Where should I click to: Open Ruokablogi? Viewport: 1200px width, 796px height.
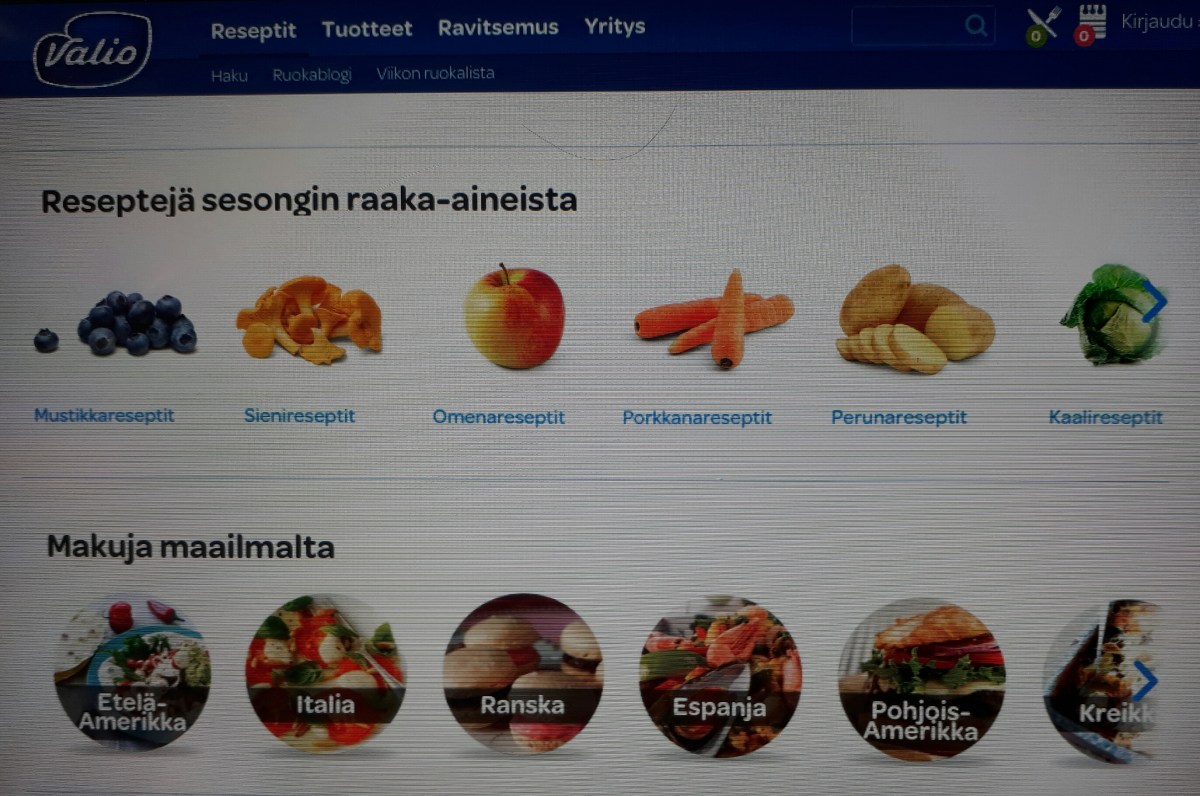point(312,74)
